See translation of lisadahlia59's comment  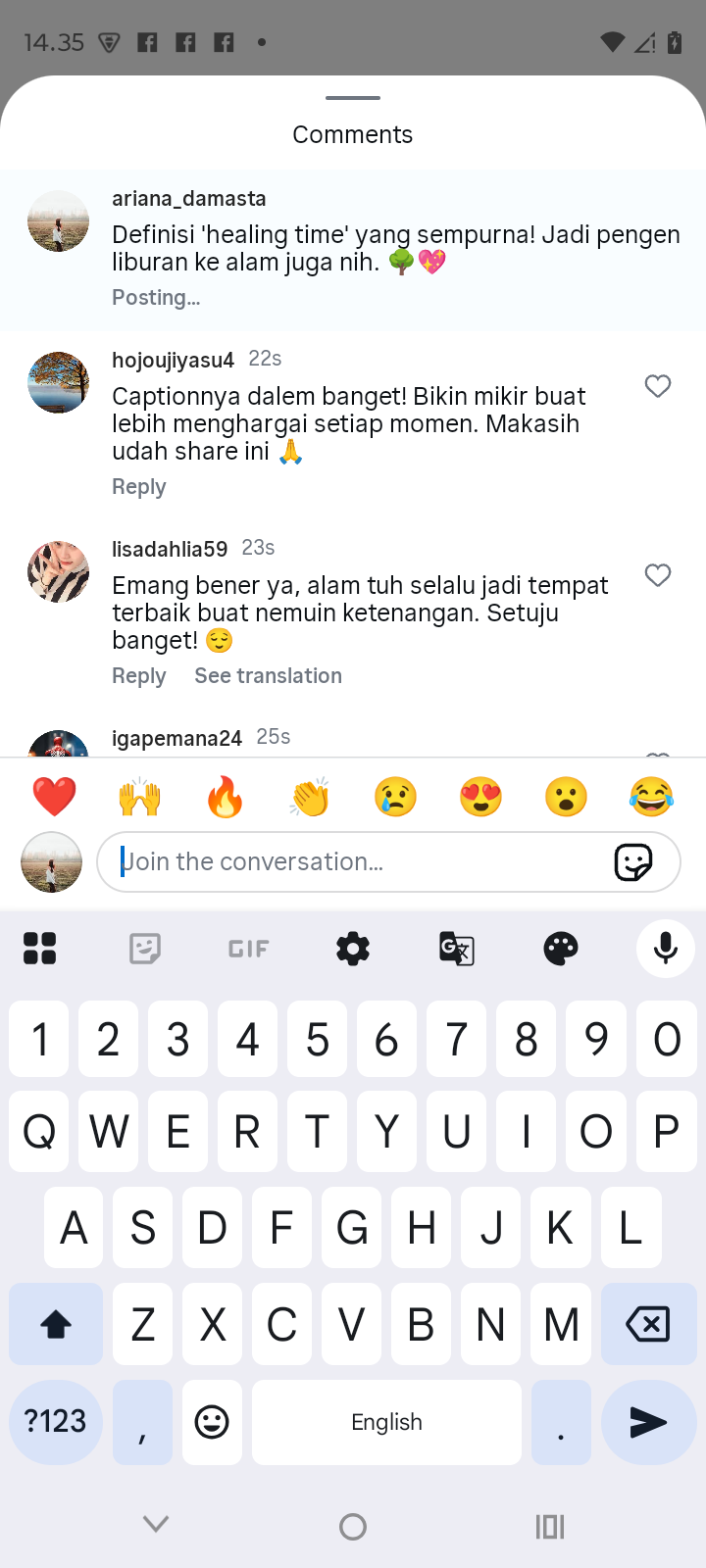(x=268, y=676)
